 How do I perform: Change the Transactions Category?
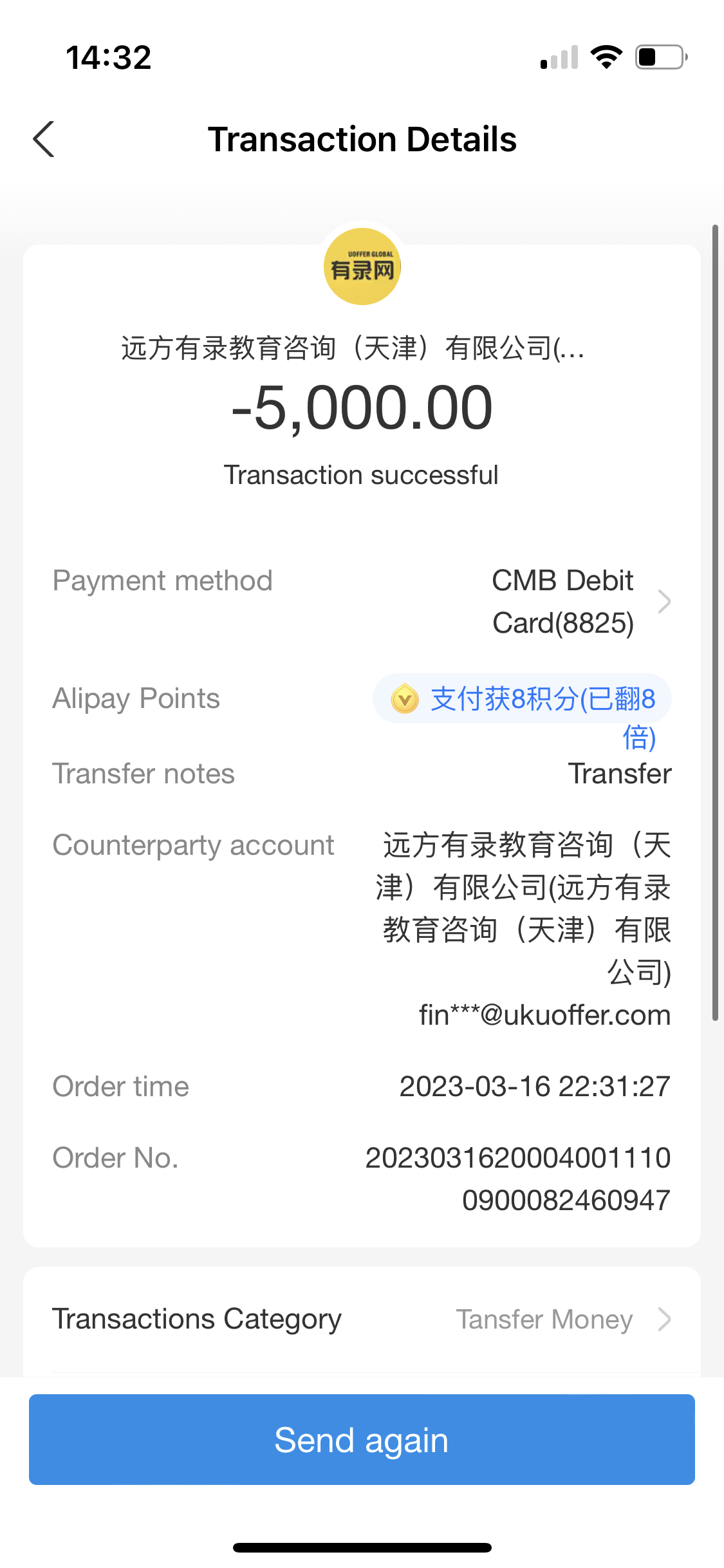(x=560, y=1320)
